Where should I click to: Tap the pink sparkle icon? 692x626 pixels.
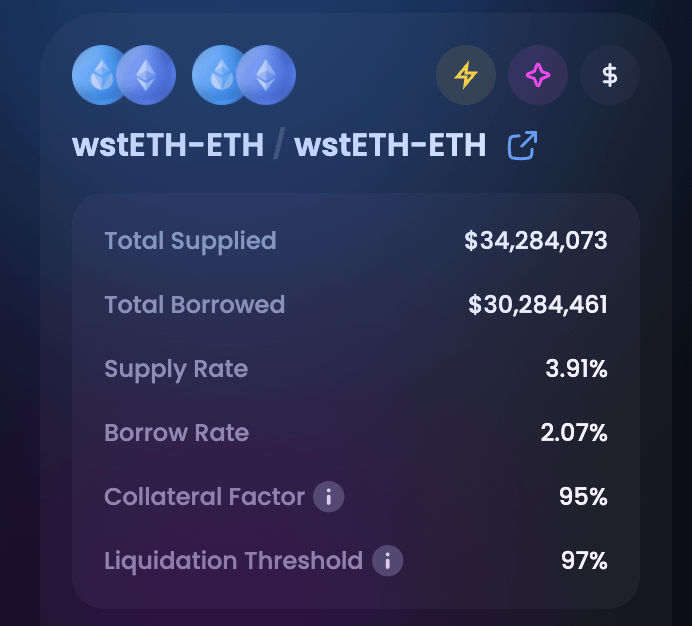(538, 75)
